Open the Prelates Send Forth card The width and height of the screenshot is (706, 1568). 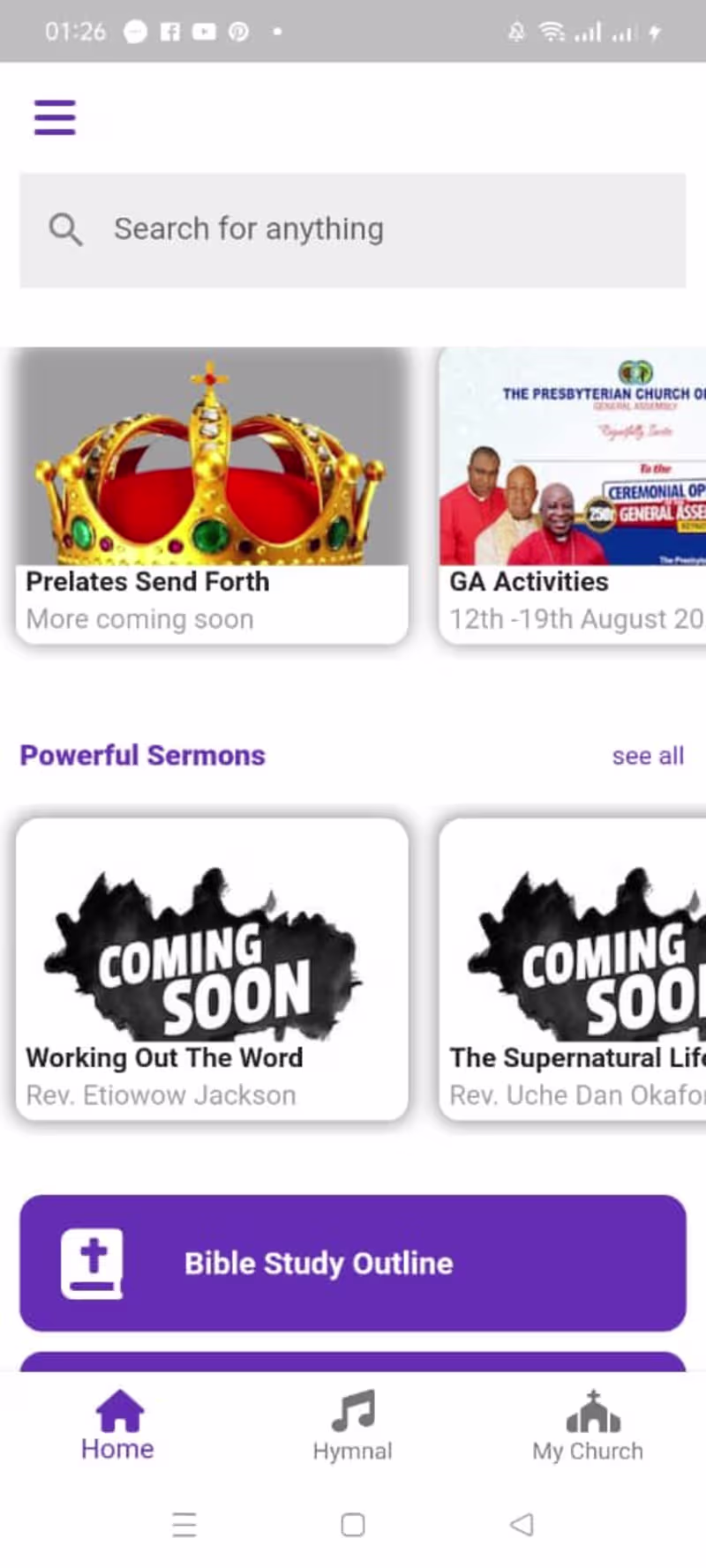(x=212, y=496)
